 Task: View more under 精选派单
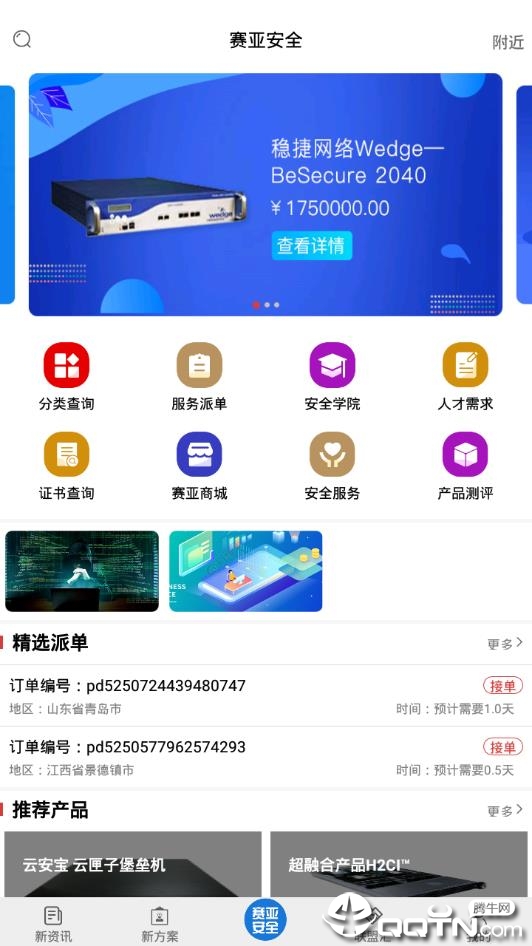pos(505,644)
